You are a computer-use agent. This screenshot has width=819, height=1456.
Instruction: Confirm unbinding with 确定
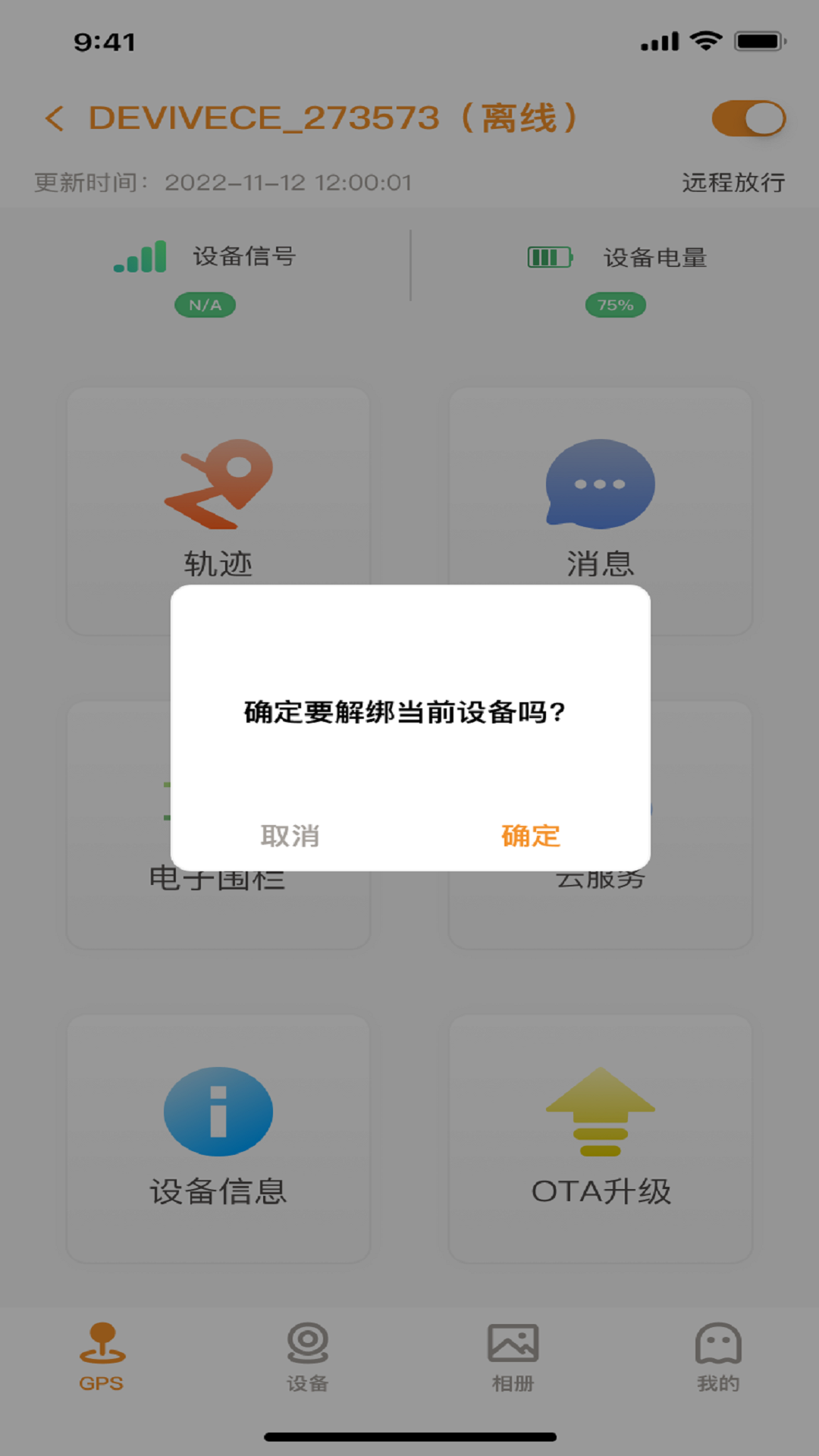coord(530,836)
